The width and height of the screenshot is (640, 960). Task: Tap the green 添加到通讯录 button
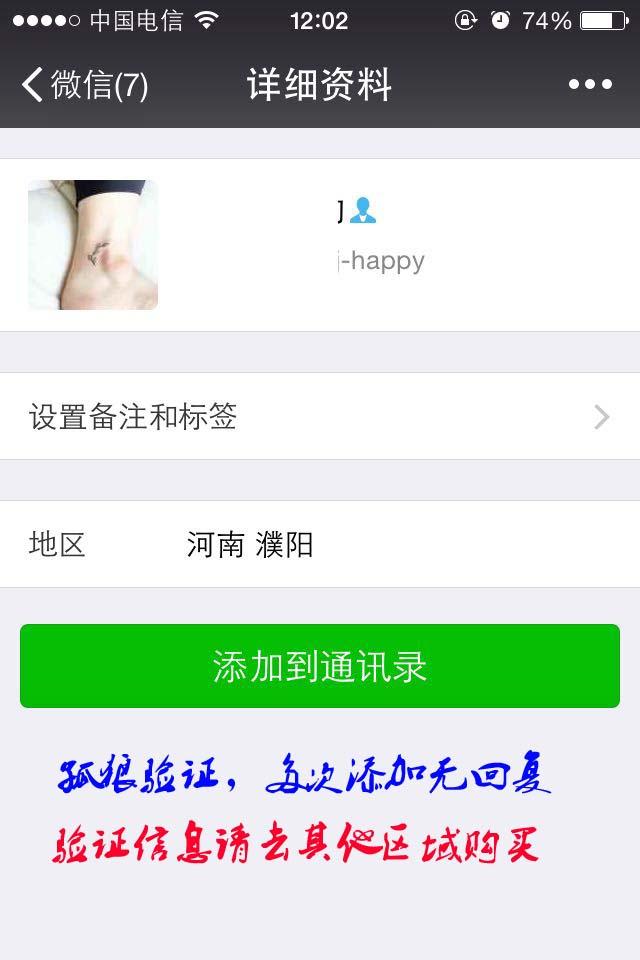[320, 666]
